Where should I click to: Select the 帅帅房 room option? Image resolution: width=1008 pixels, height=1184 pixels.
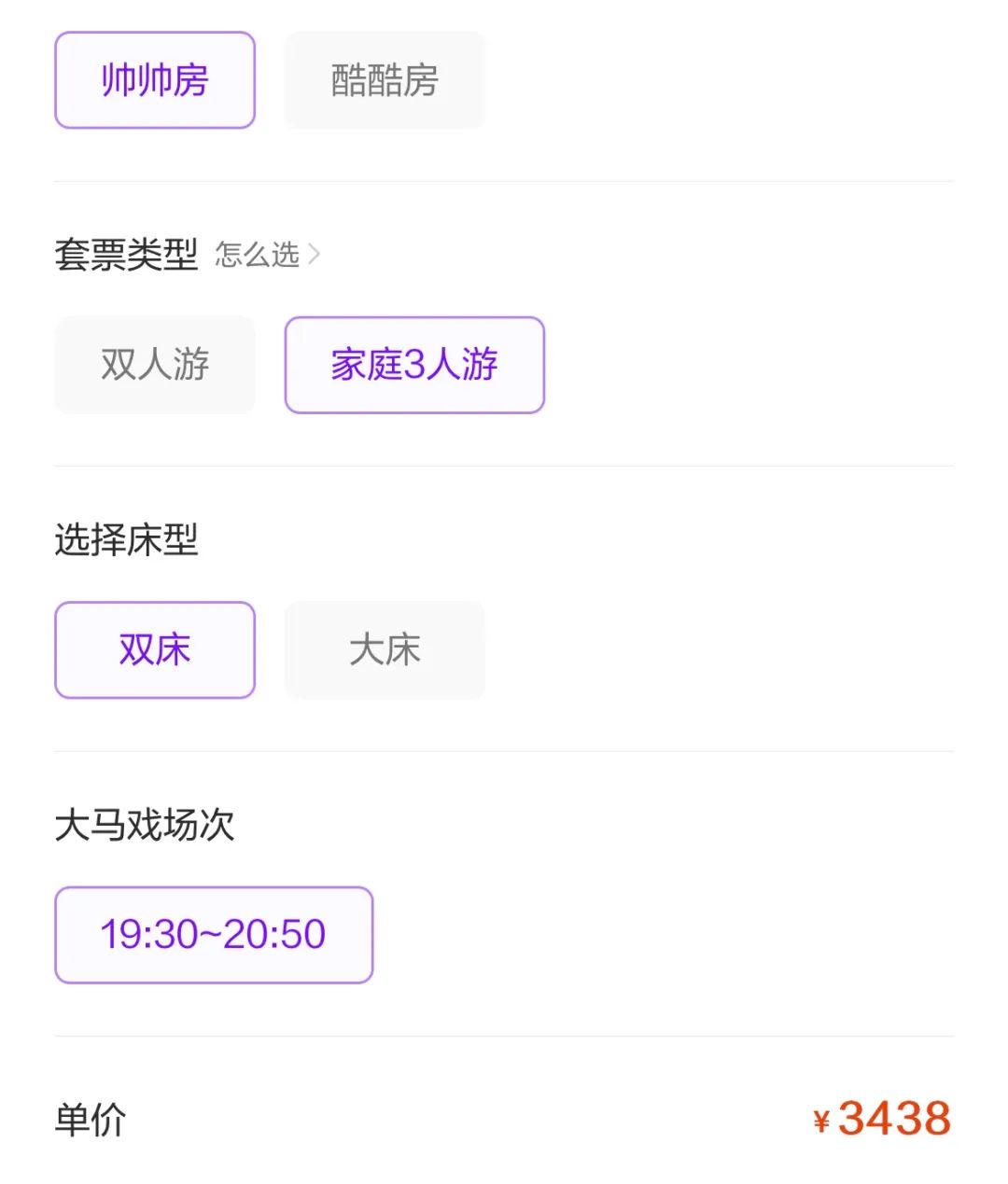pos(155,80)
